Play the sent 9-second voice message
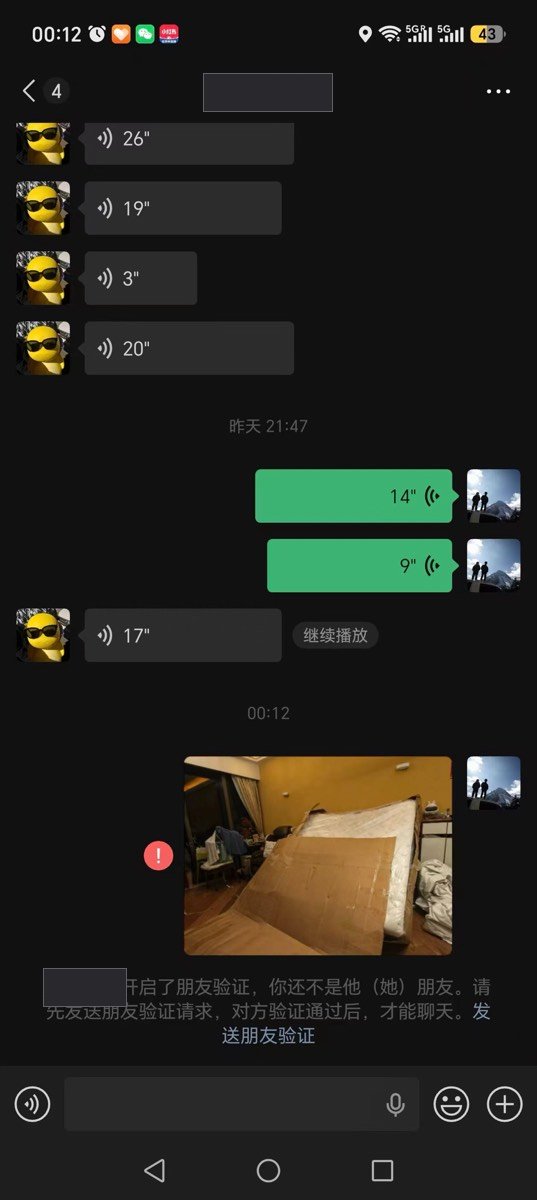Viewport: 537px width, 1200px height. point(360,566)
